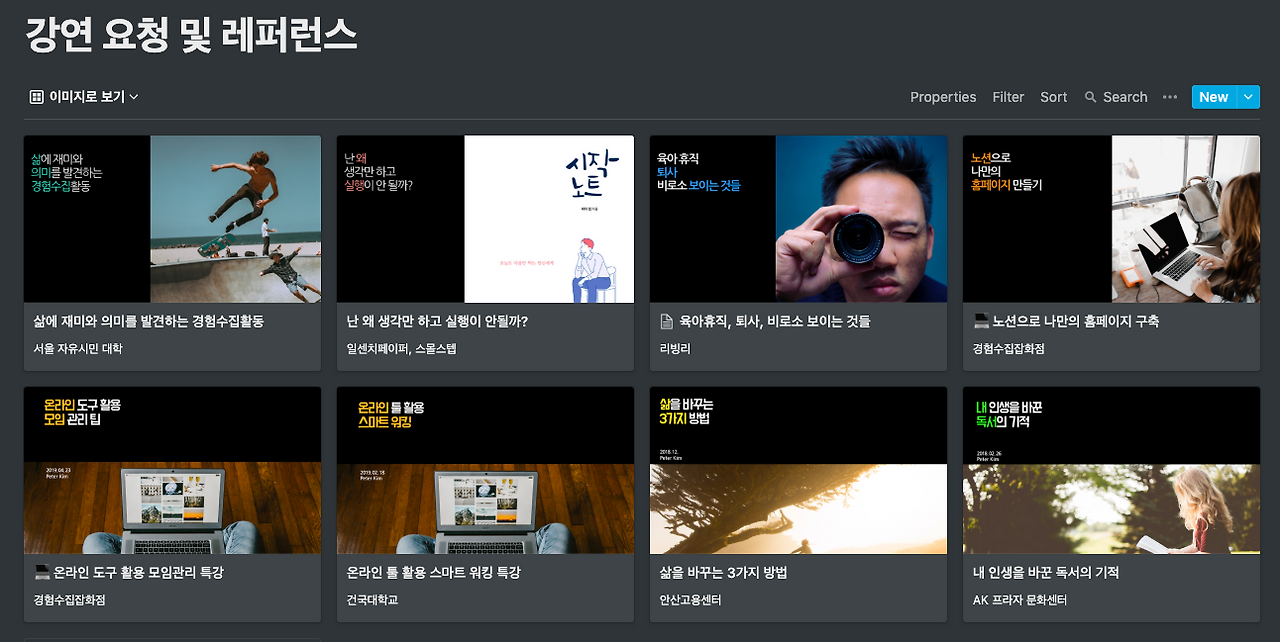Viewport: 1280px width, 642px height.
Task: Expand the arrow next to New
Action: pos(1249,97)
